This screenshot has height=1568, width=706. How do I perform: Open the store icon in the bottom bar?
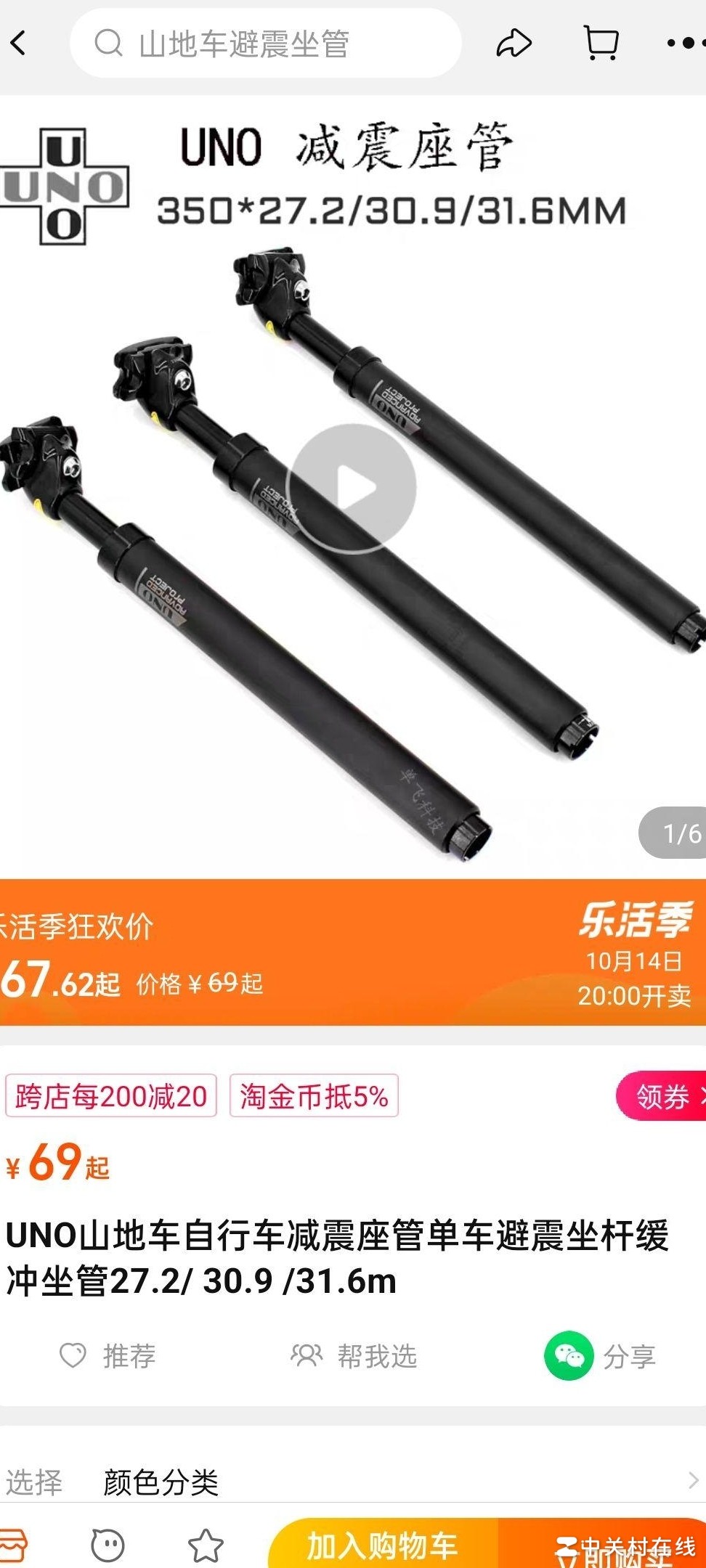tap(15, 1545)
